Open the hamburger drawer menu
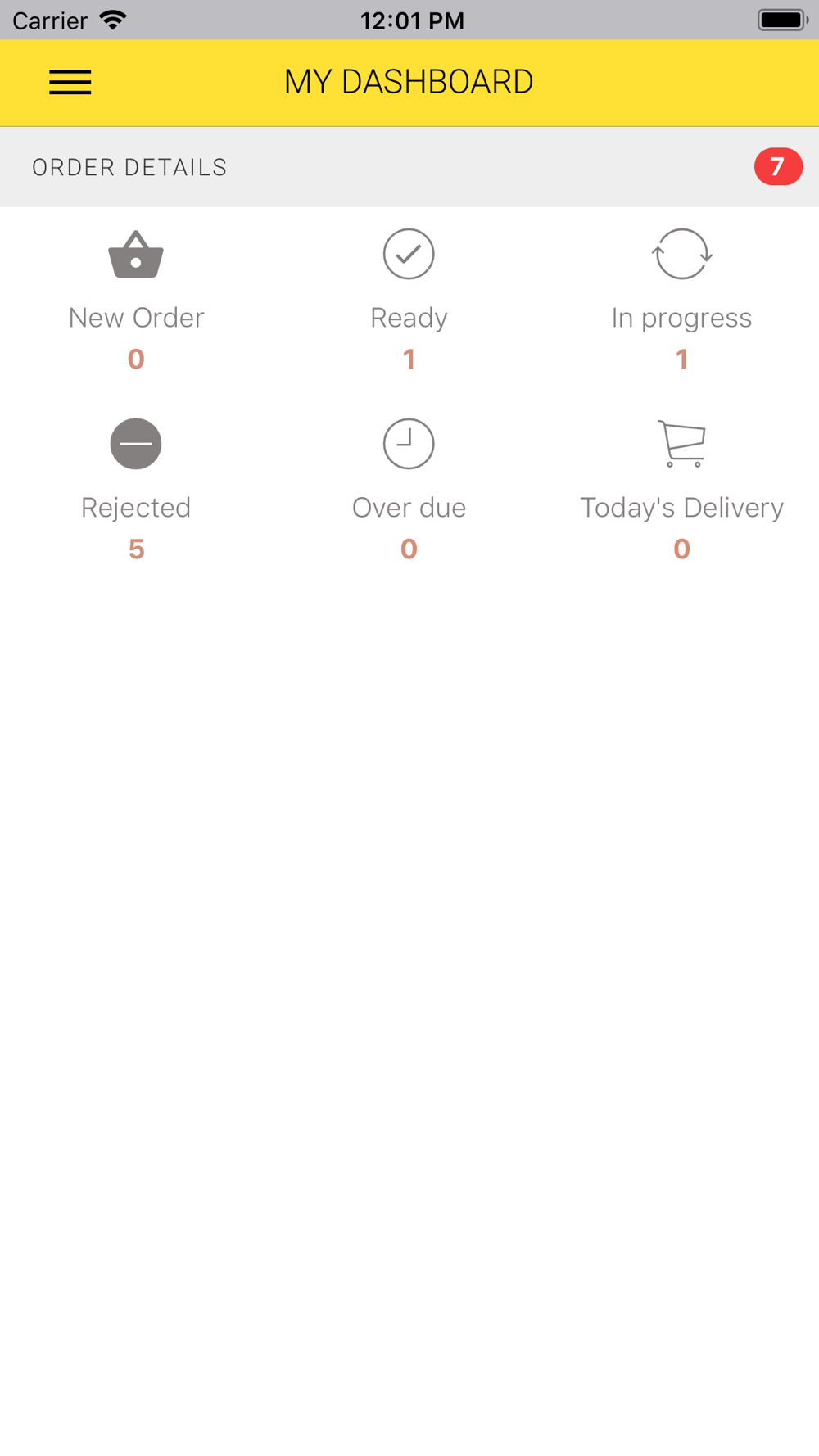819x1456 pixels. (x=70, y=83)
